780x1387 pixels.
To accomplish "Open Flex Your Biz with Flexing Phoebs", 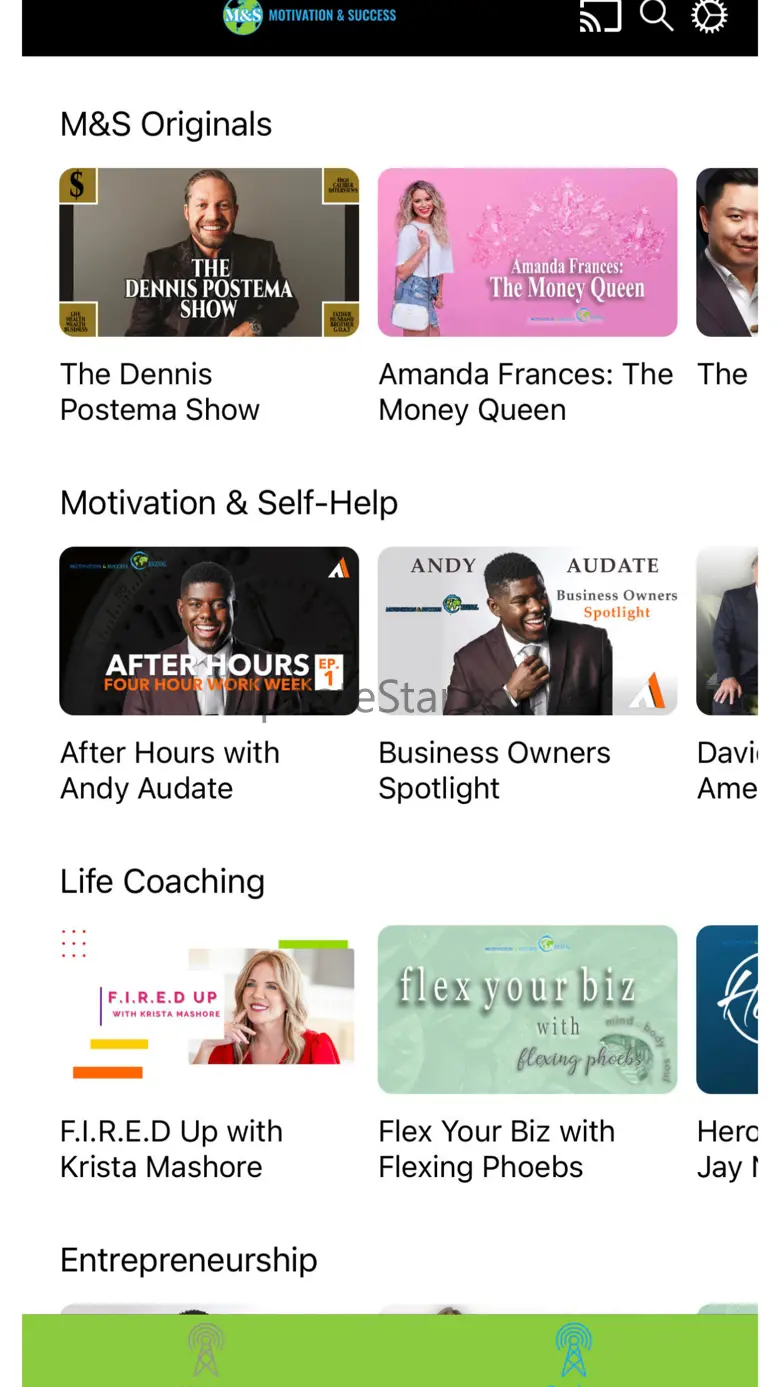I will click(x=527, y=1009).
